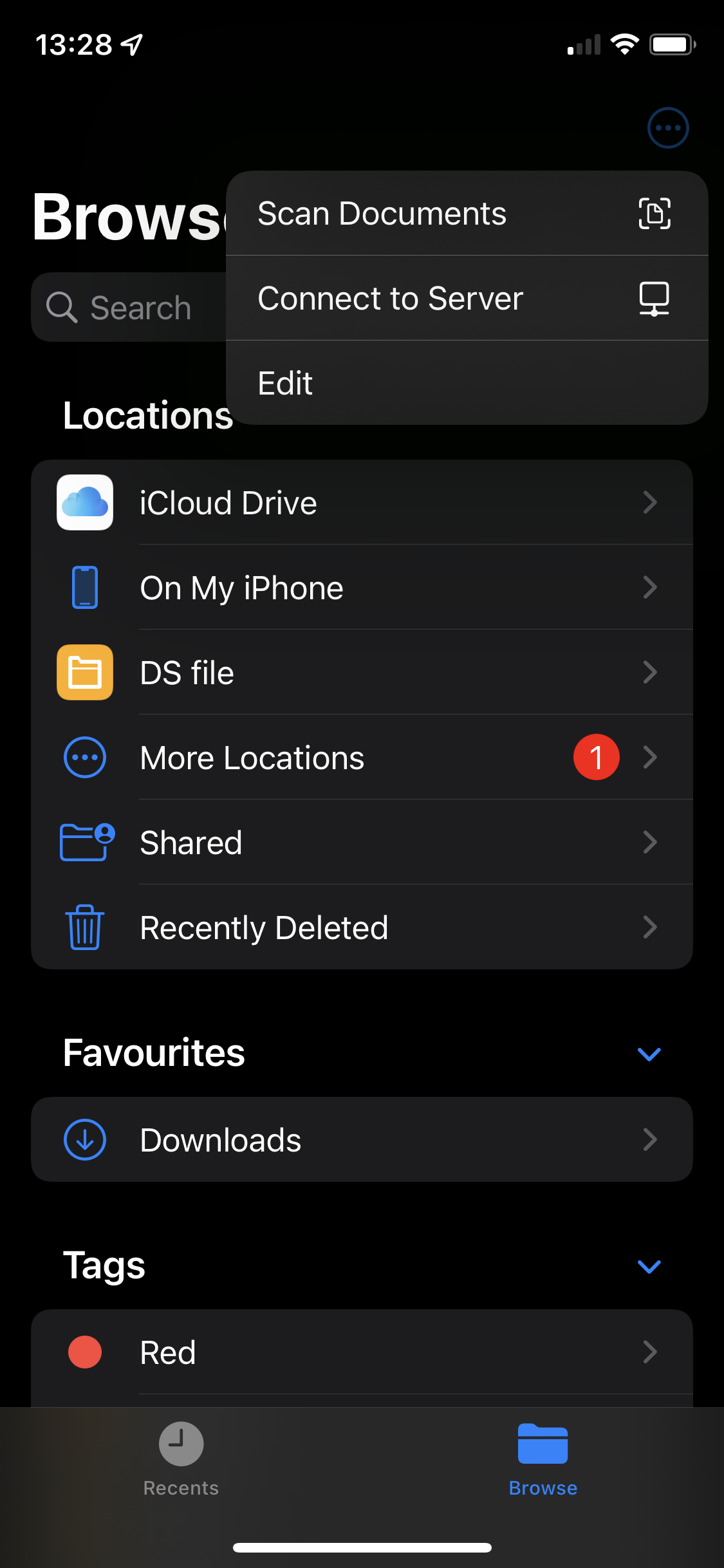
Task: Open the More options ellipsis button
Action: [667, 127]
